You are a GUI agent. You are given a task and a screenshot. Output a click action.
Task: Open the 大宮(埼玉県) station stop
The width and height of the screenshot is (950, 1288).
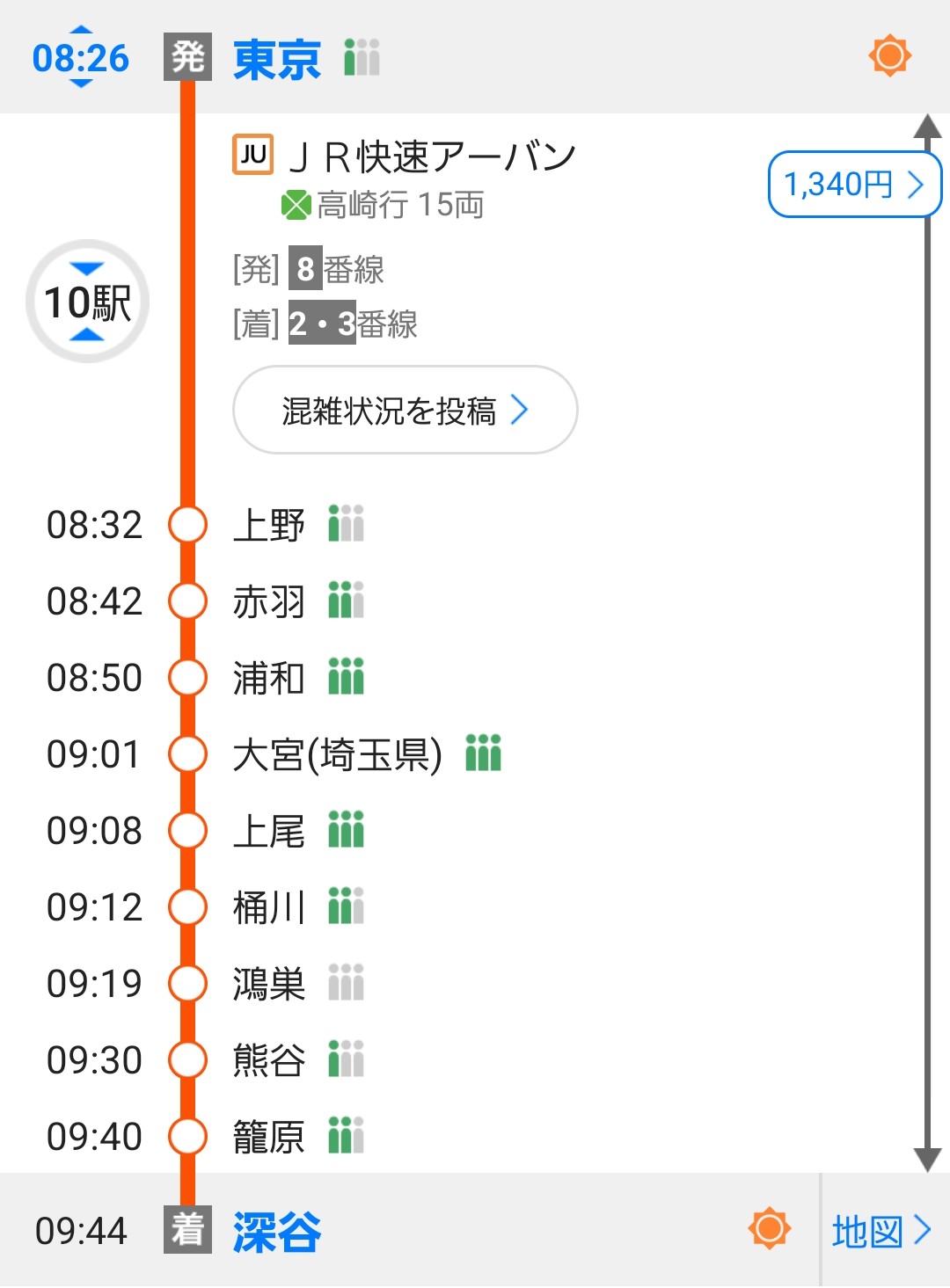pyautogui.click(x=337, y=754)
